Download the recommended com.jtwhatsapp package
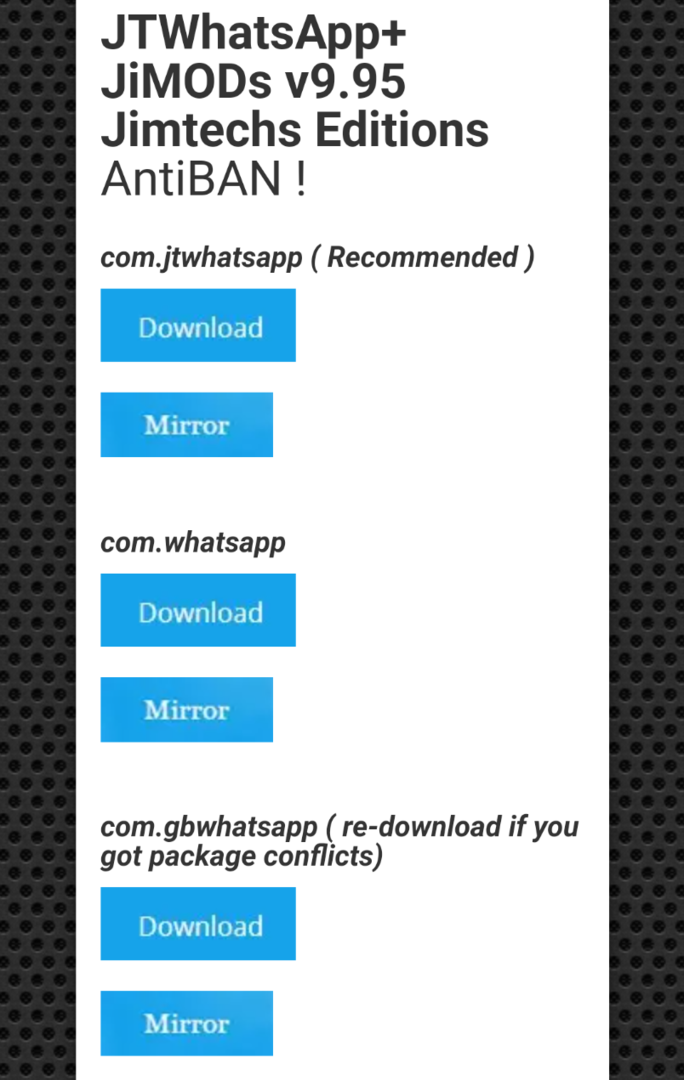This screenshot has height=1080, width=684. (198, 326)
